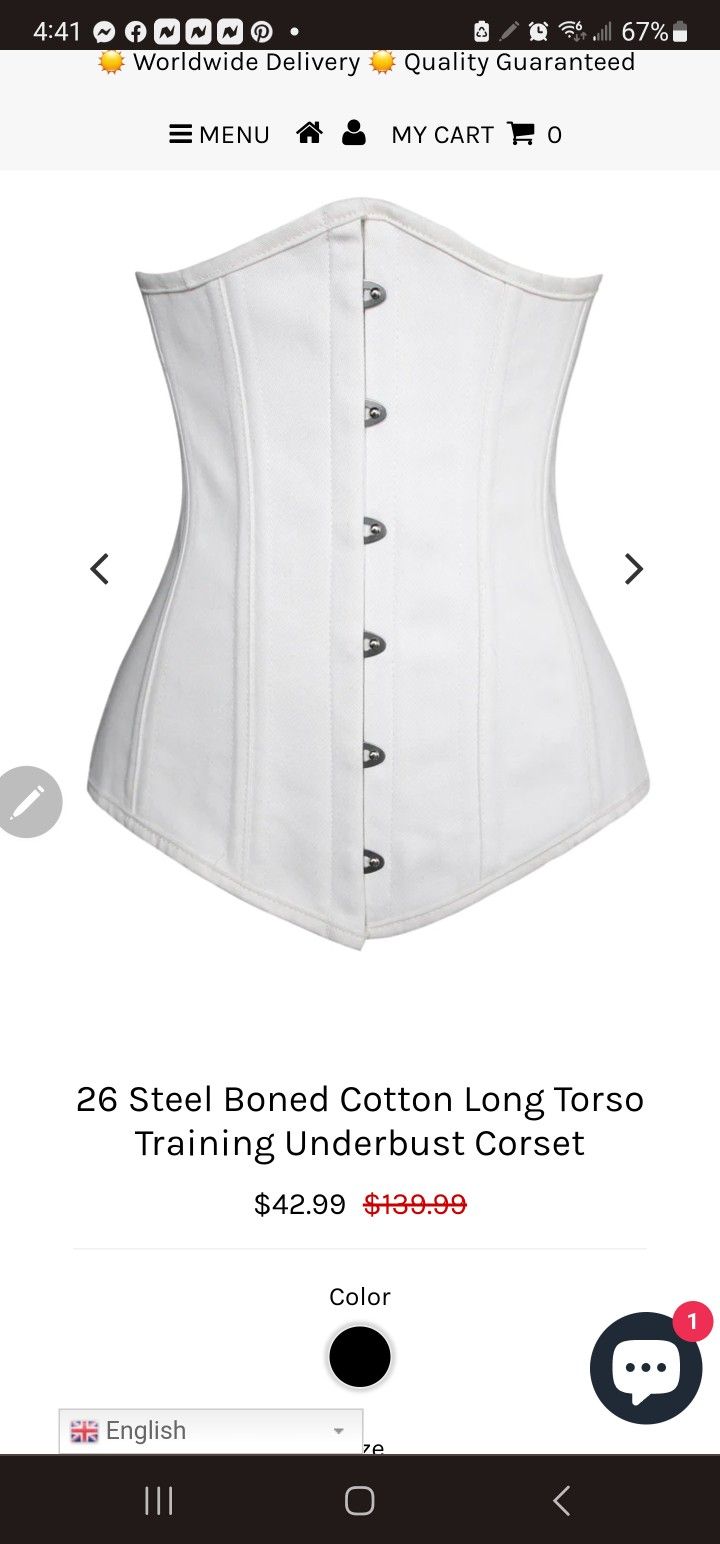720x1544 pixels.
Task: Select the black color swatch
Action: (360, 1356)
